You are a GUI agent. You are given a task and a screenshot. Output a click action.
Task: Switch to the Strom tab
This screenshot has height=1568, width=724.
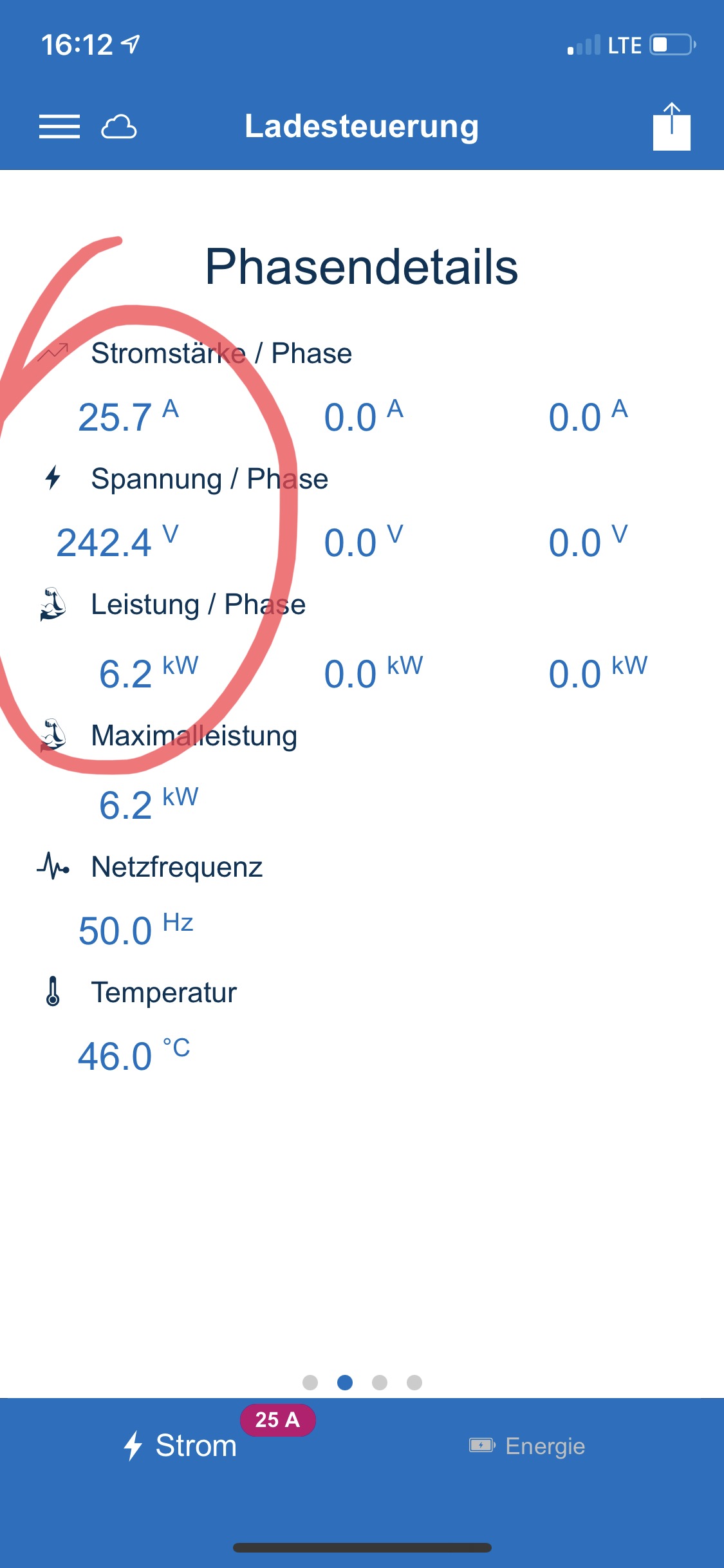point(181,1446)
